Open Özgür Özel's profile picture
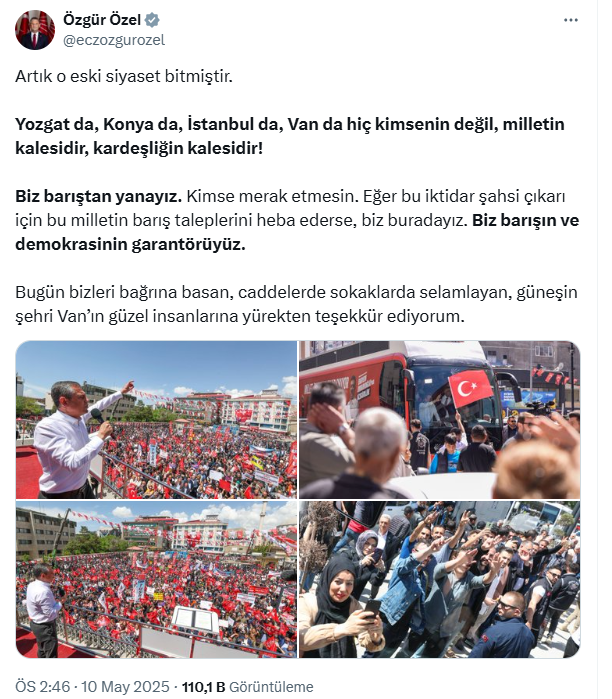Image resolution: width=612 pixels, height=699 pixels. [x=35, y=30]
